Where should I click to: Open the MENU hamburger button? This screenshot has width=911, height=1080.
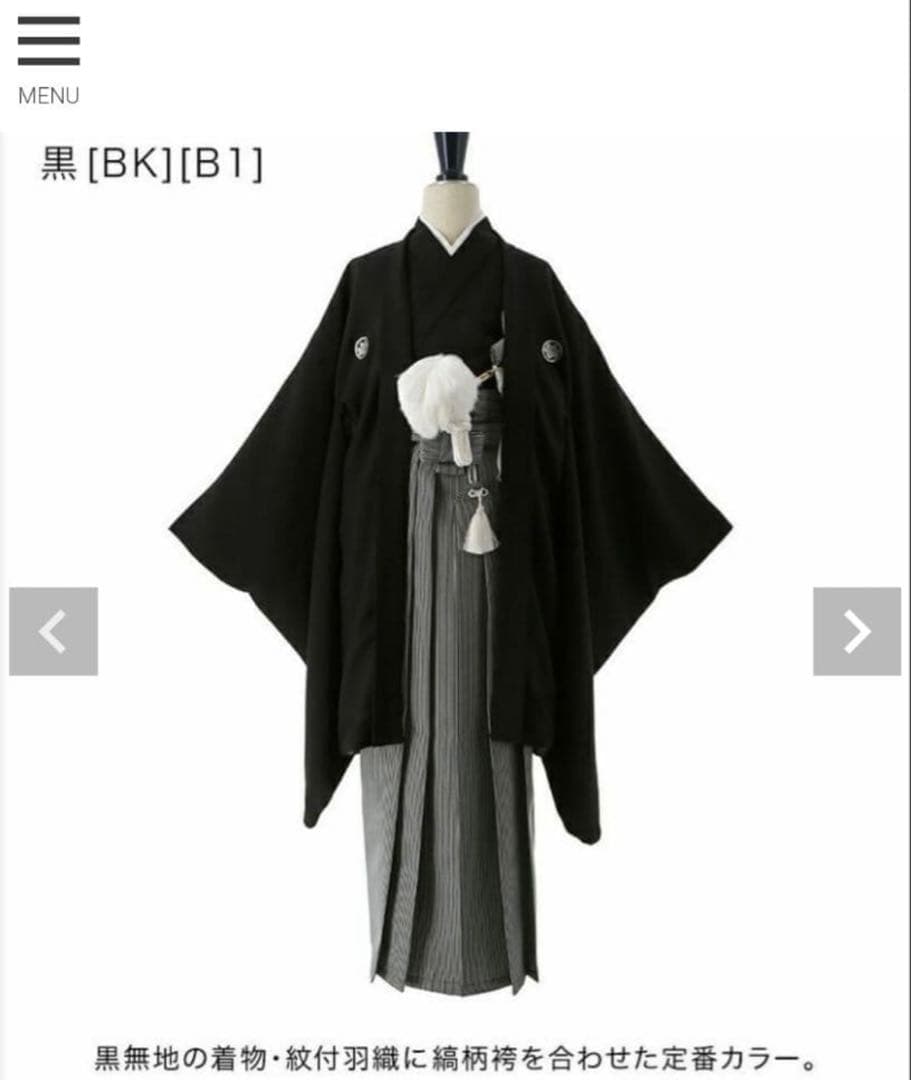(48, 58)
